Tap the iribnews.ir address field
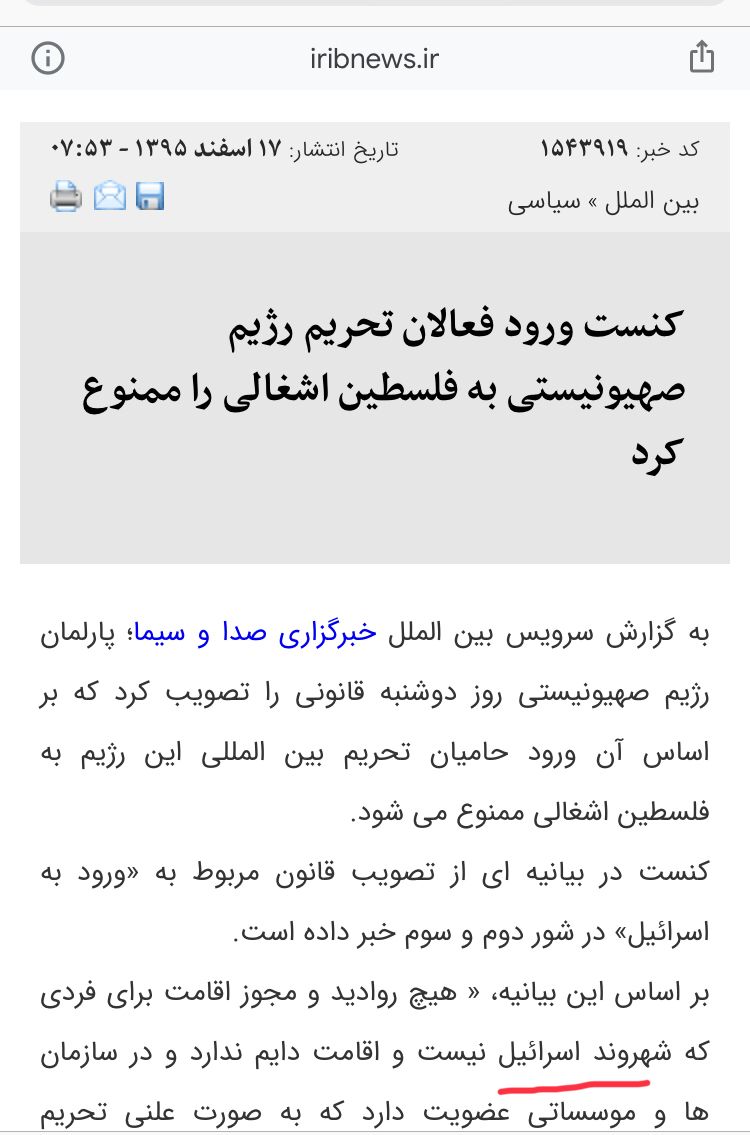 (x=374, y=59)
